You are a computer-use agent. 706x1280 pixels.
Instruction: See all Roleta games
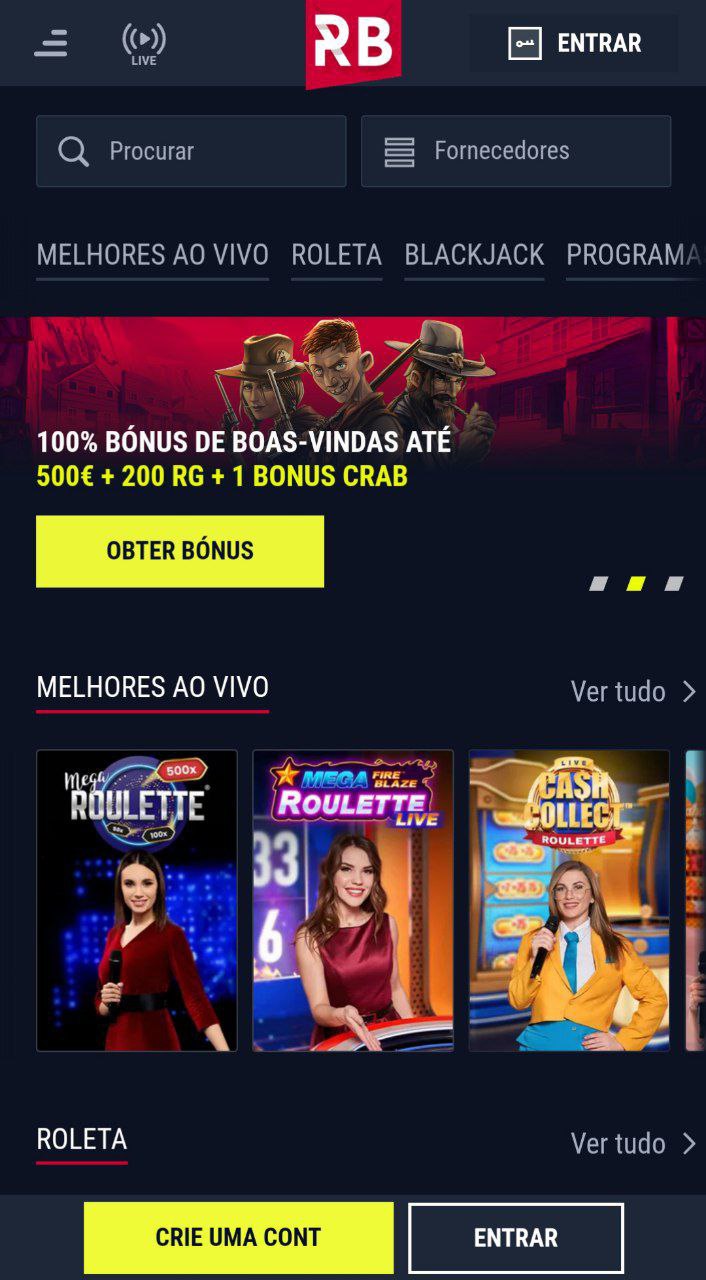click(x=632, y=1143)
